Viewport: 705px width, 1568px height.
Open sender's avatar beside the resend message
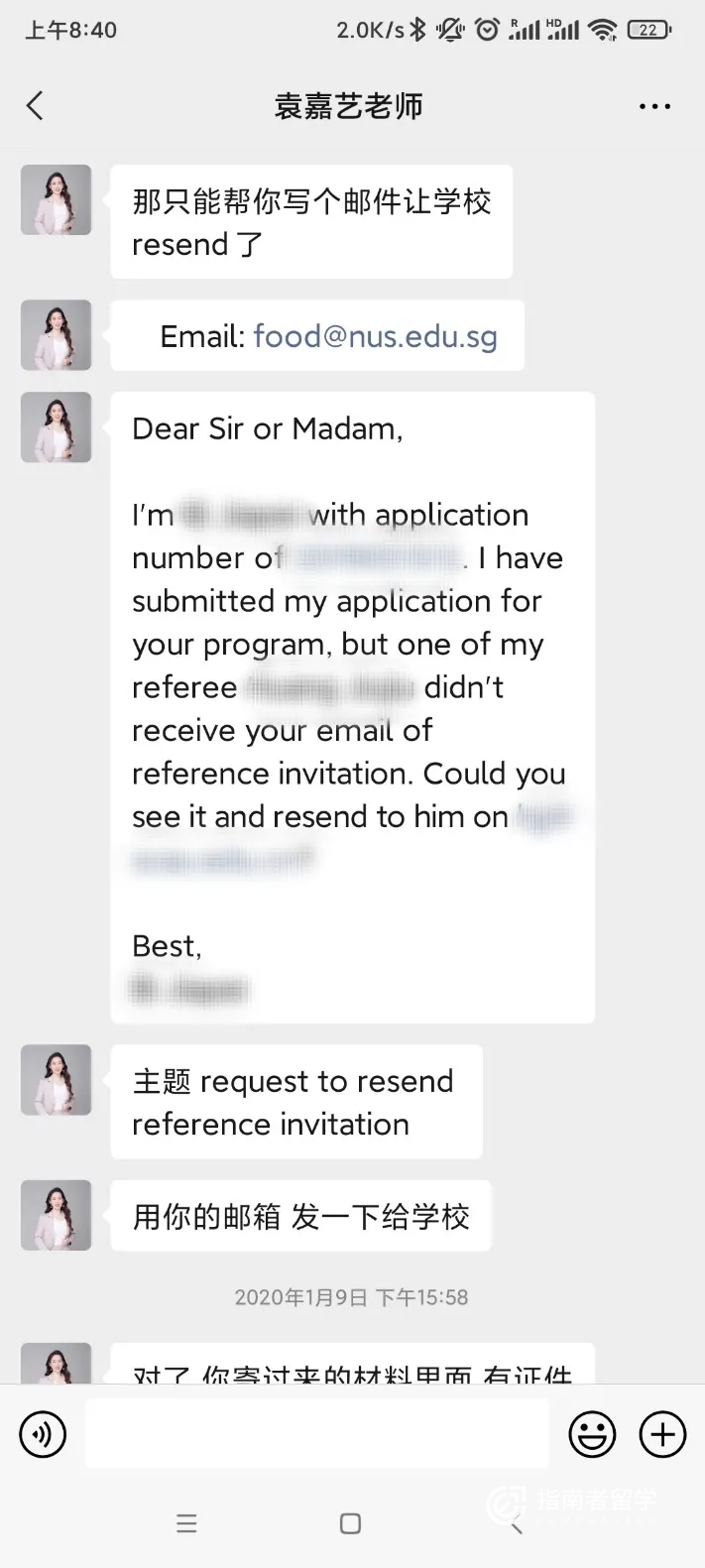click(x=57, y=199)
